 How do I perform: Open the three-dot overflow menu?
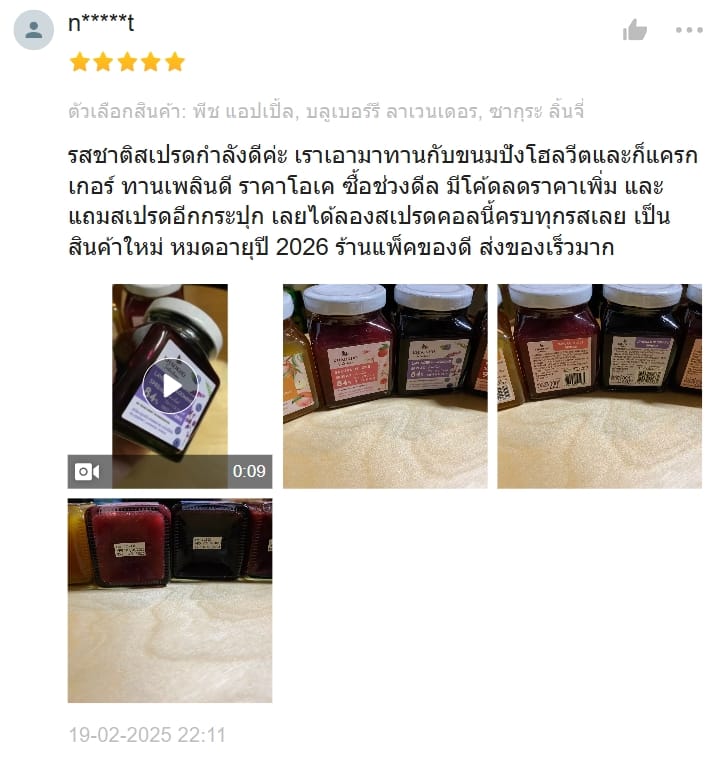click(689, 30)
